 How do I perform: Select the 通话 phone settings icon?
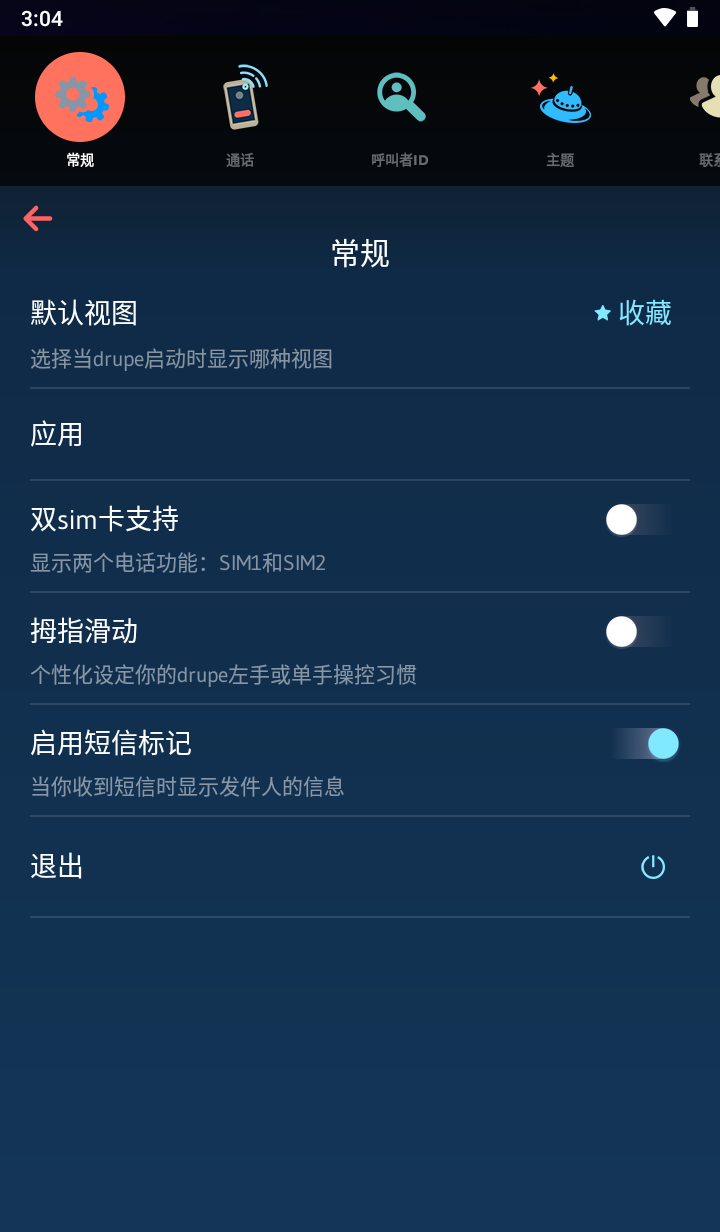pyautogui.click(x=240, y=96)
